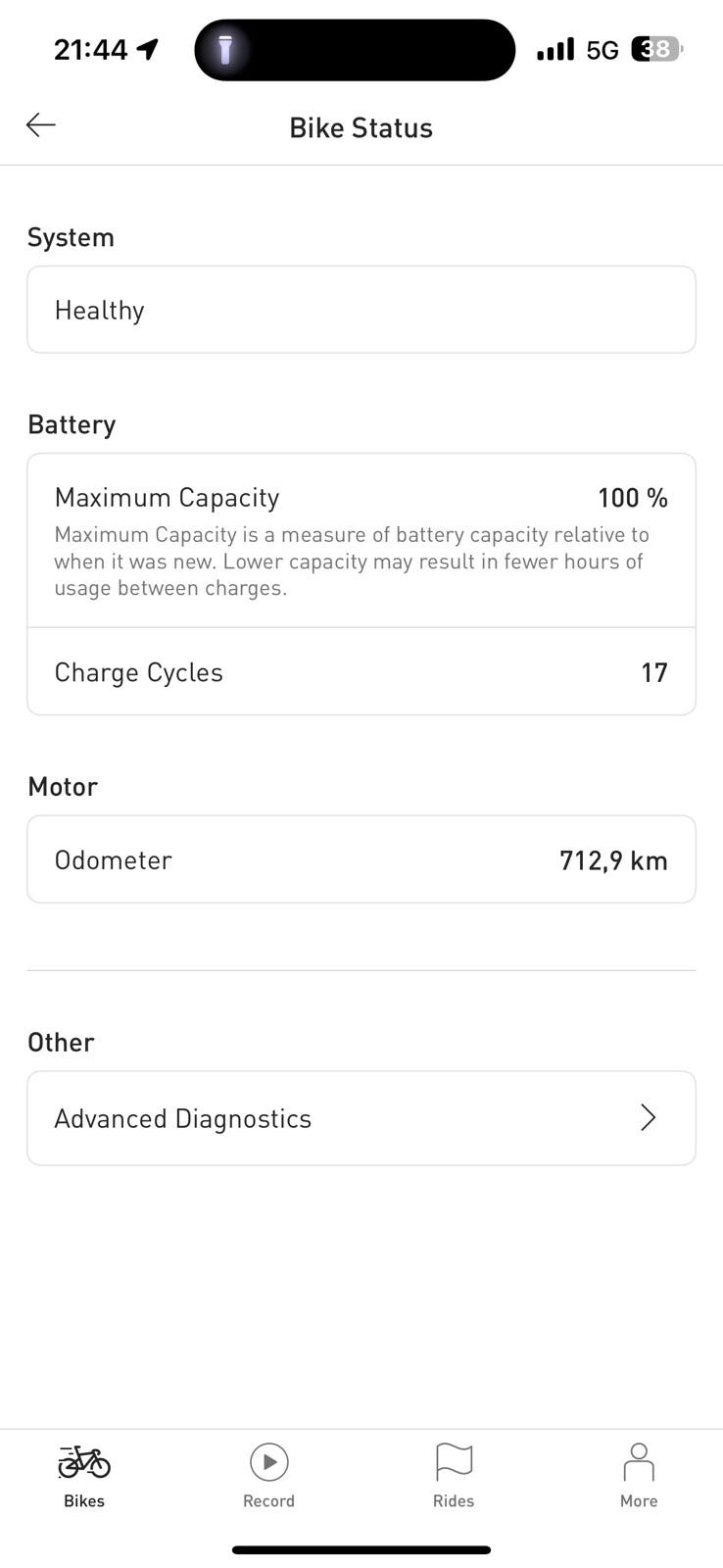This screenshot has height=1568, width=723.
Task: Open the Rides tab
Action: point(454,1476)
